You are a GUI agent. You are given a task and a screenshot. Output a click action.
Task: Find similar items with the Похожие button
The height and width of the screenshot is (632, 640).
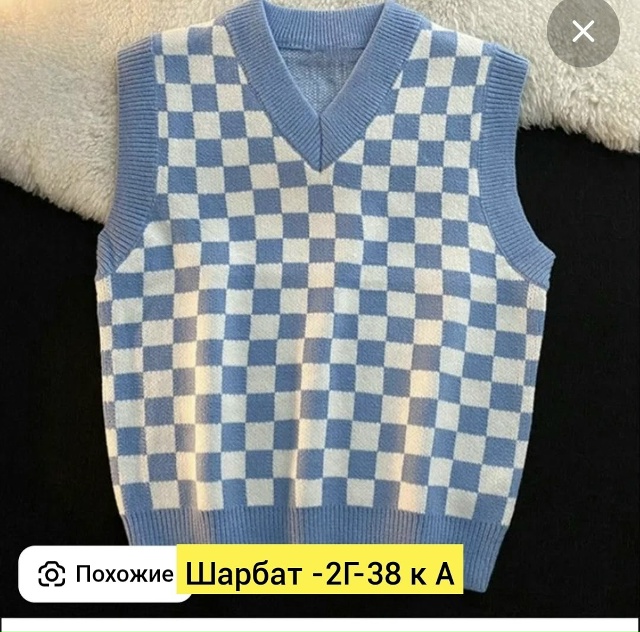[x=107, y=573]
